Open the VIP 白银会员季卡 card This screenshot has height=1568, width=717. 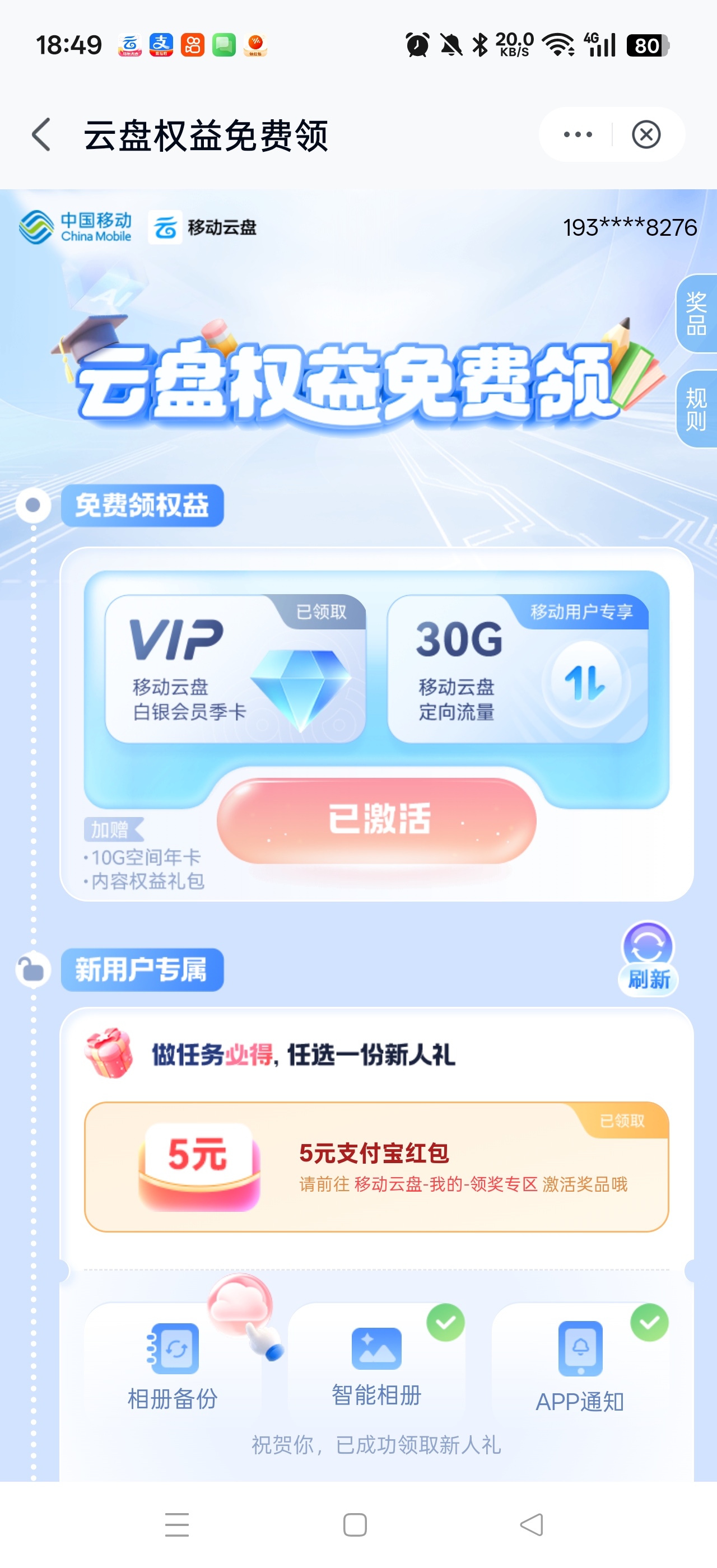235,668
